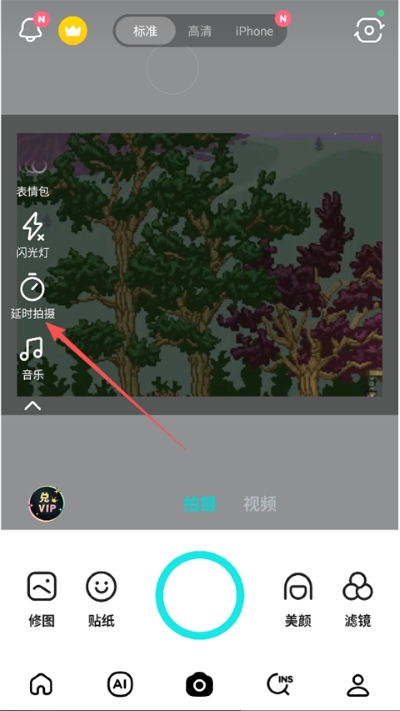Tap the cyan shutter button
The image size is (400, 711).
coord(200,595)
